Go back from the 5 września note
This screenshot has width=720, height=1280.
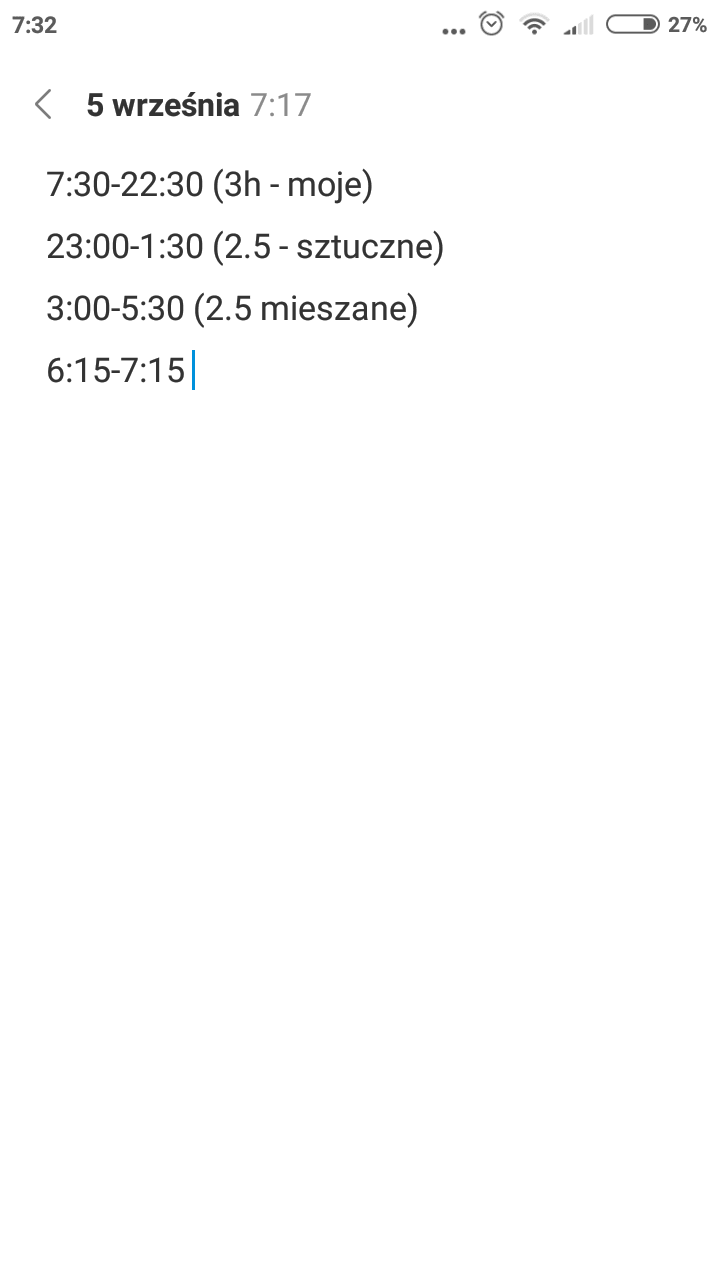[x=43, y=105]
